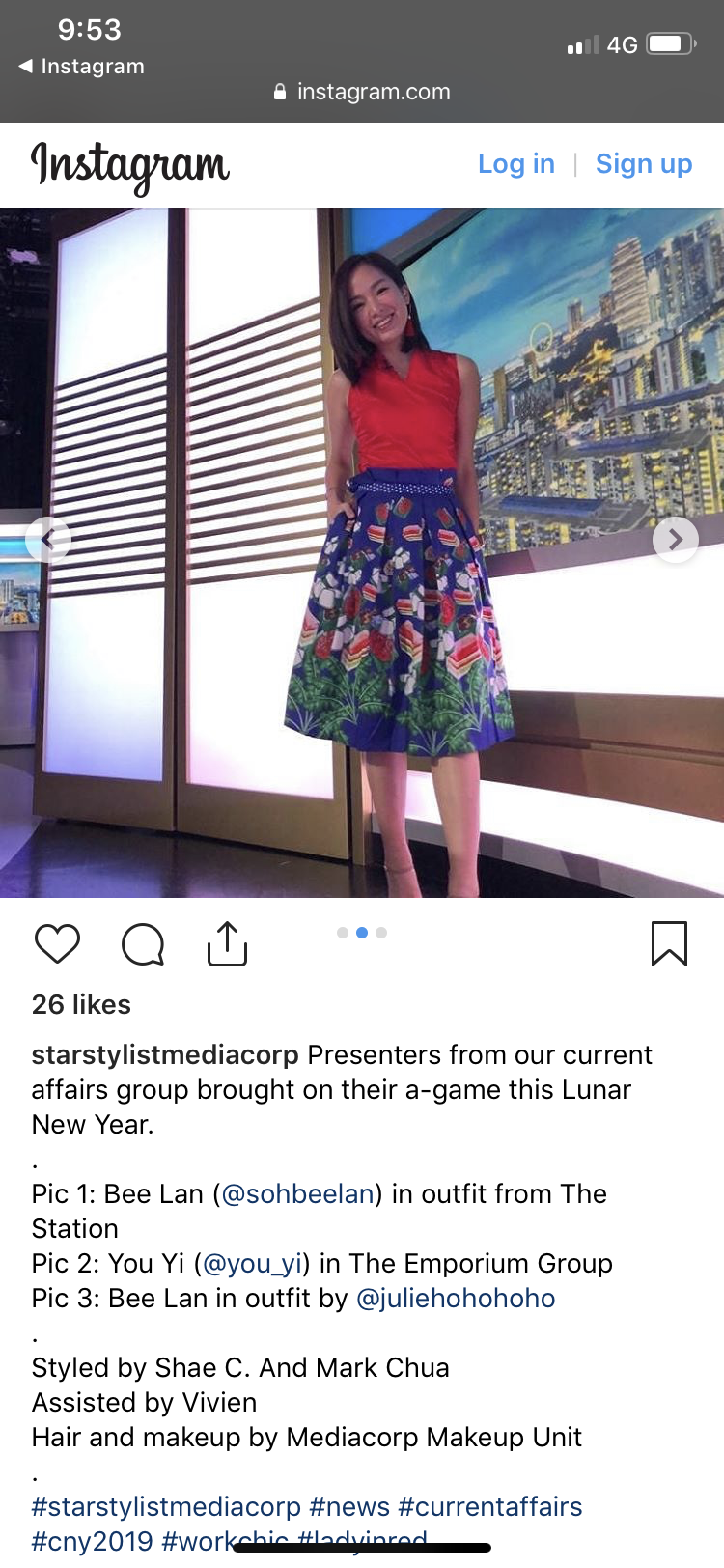
Task: Tap the instagram.com address bar
Action: point(362,92)
